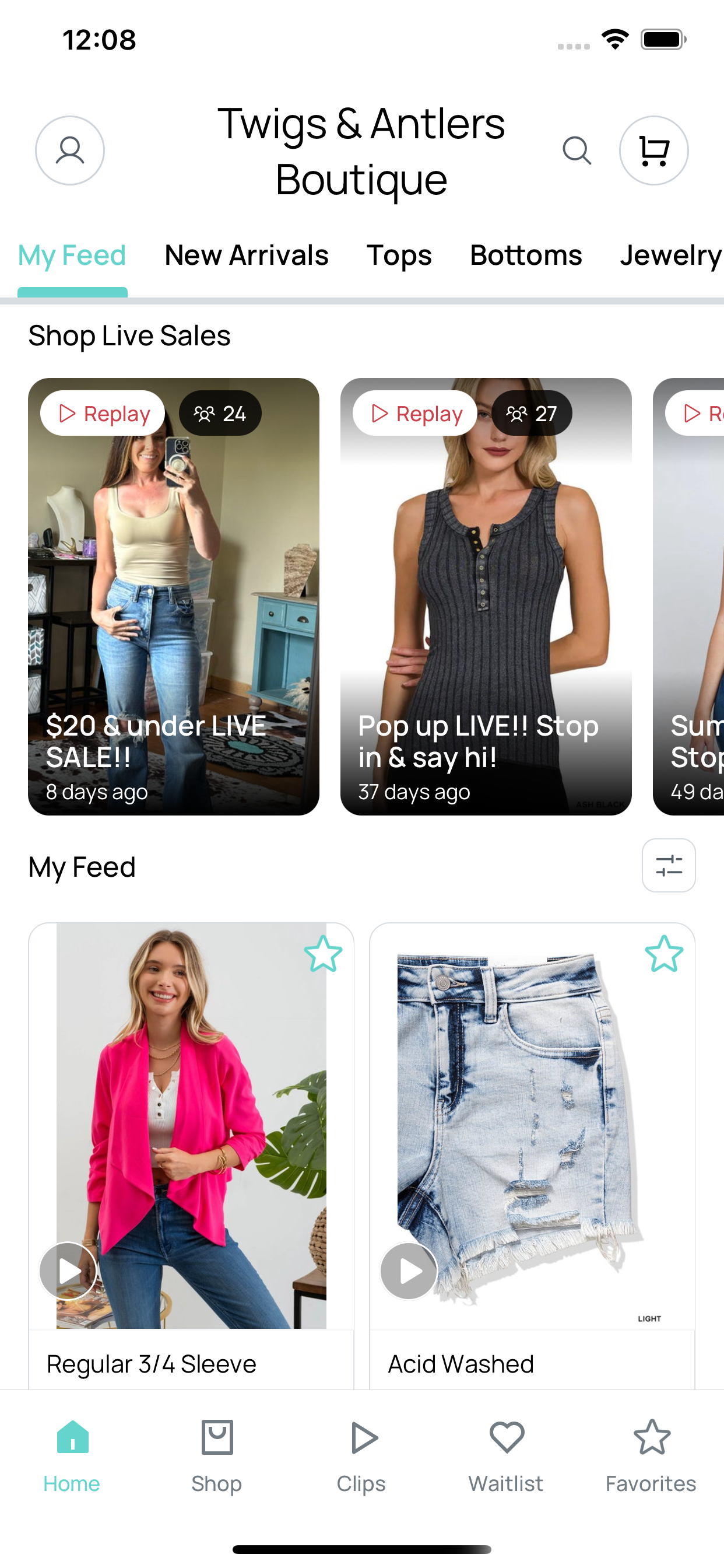The image size is (724, 1568).
Task: Favorite the Acid Washed shorts
Action: pyautogui.click(x=664, y=954)
